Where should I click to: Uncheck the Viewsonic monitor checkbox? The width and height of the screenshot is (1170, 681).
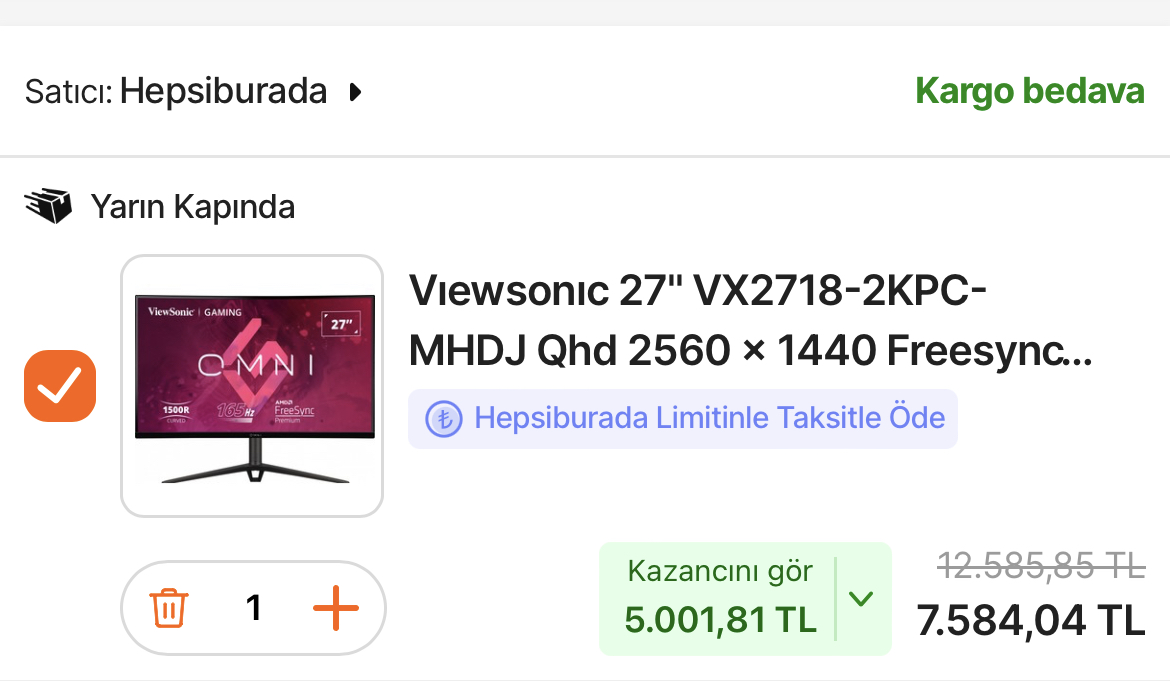pos(60,386)
